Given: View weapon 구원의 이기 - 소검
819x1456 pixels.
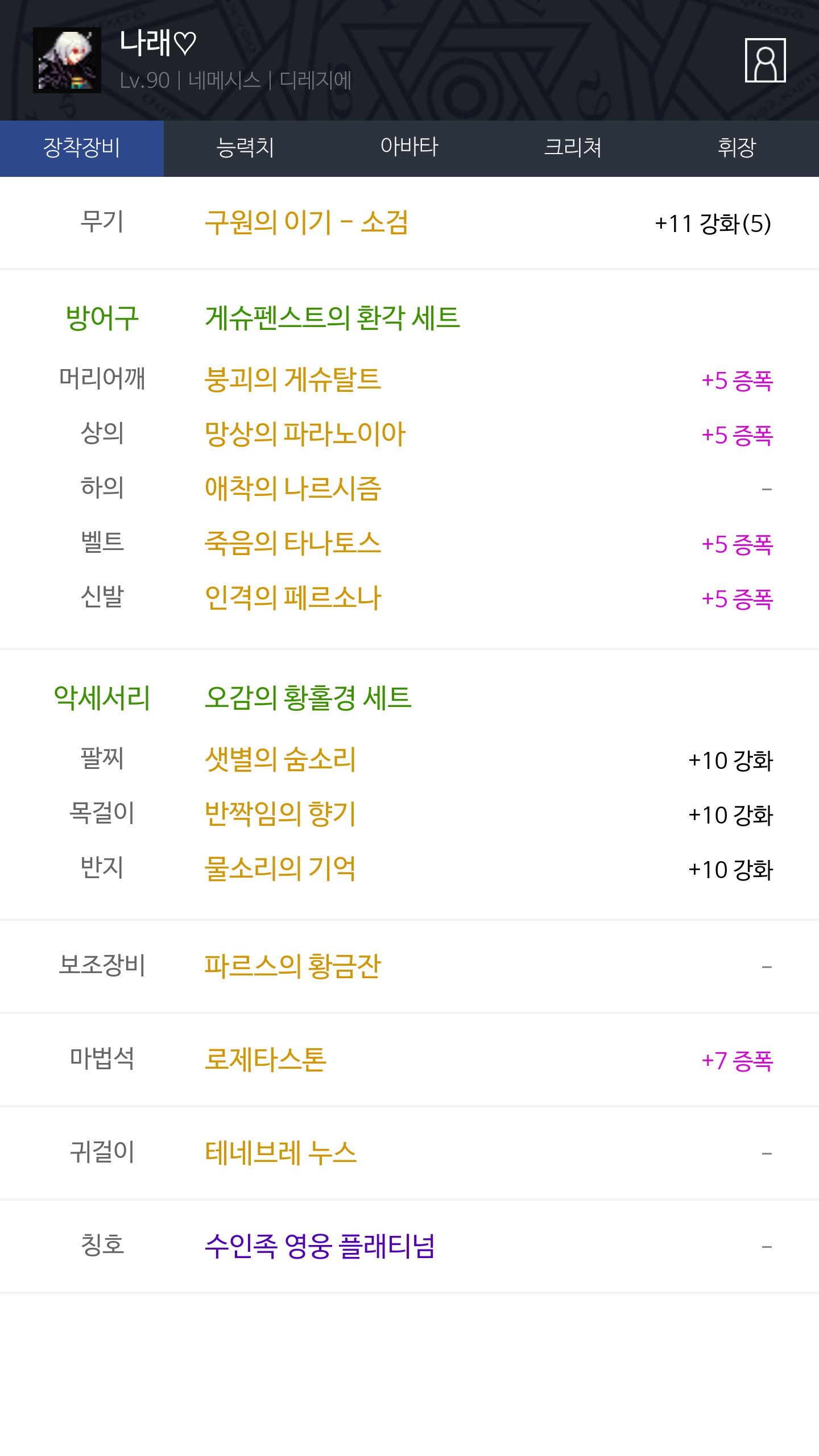Looking at the screenshot, I should (x=307, y=222).
